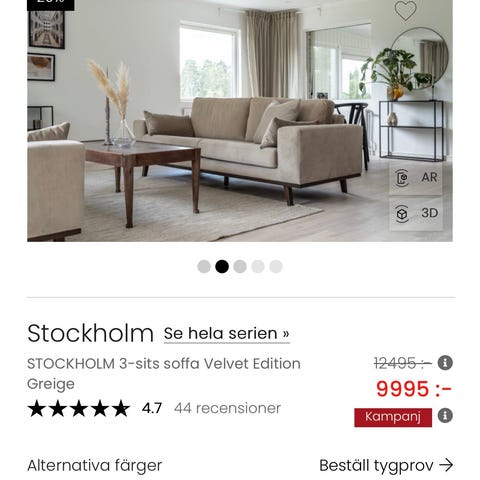
Task: Order a fabric sample via Beställ tygprov
Action: (386, 465)
